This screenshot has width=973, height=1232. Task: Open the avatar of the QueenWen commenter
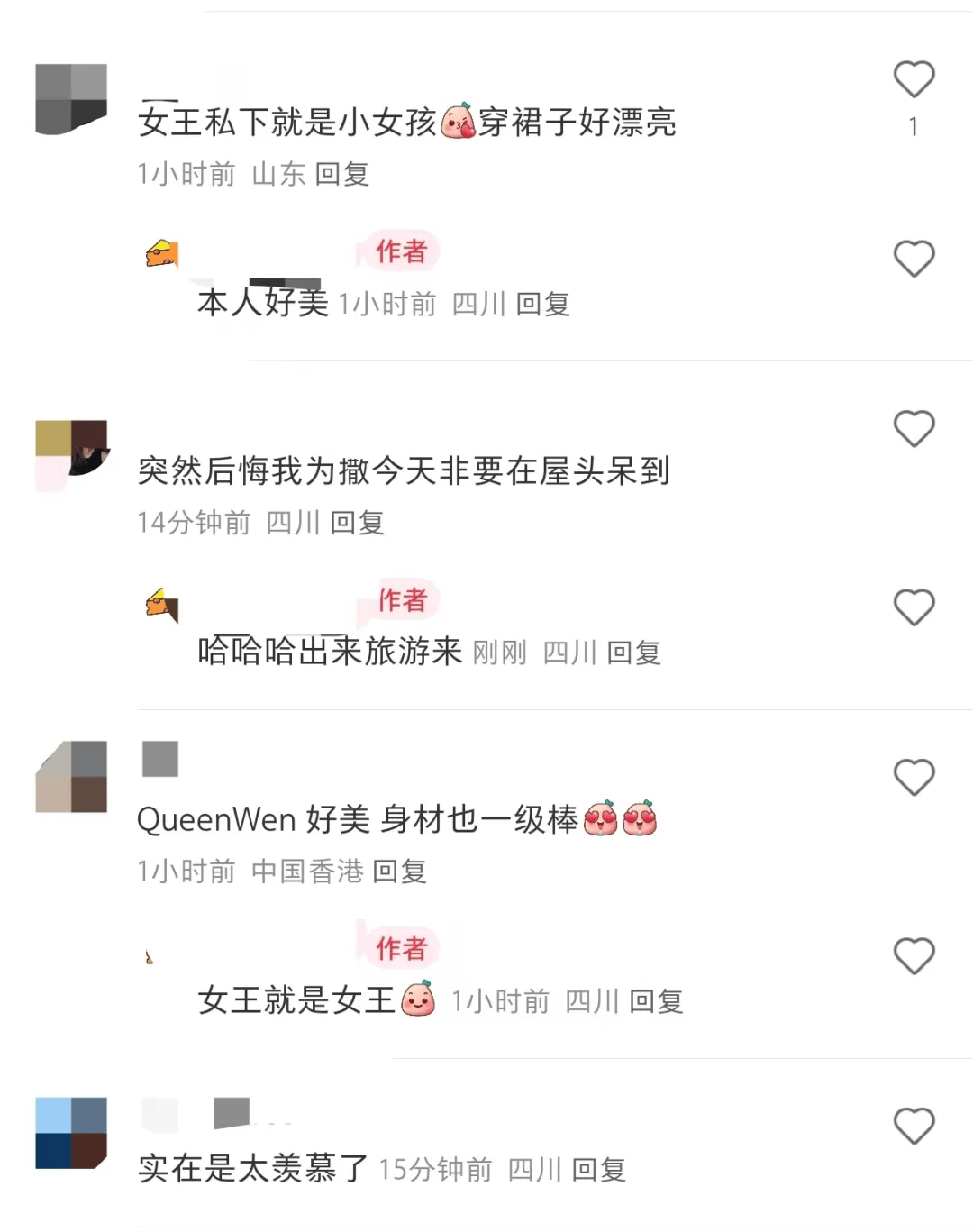pos(71,777)
